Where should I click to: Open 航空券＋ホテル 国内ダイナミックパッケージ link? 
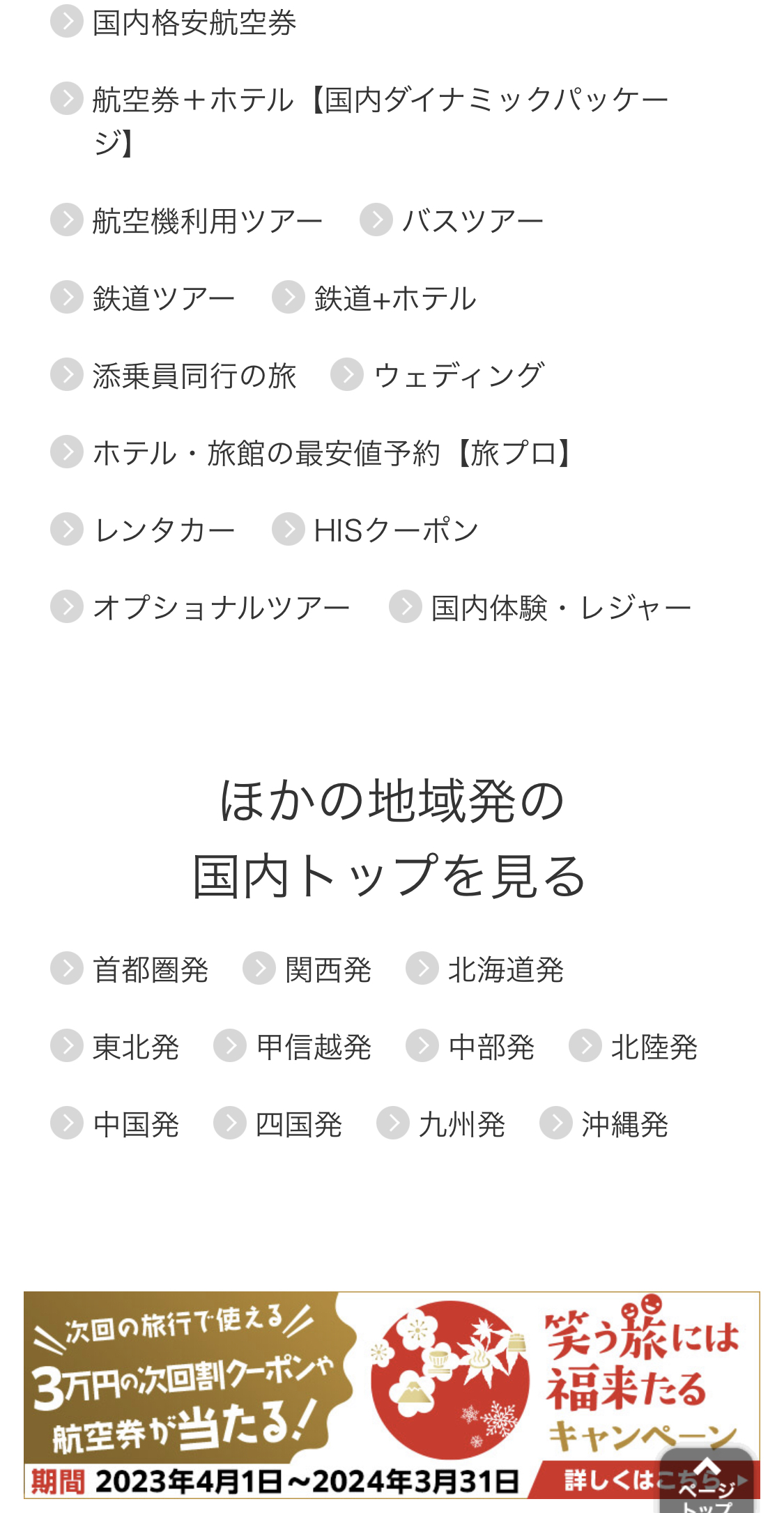click(x=380, y=101)
